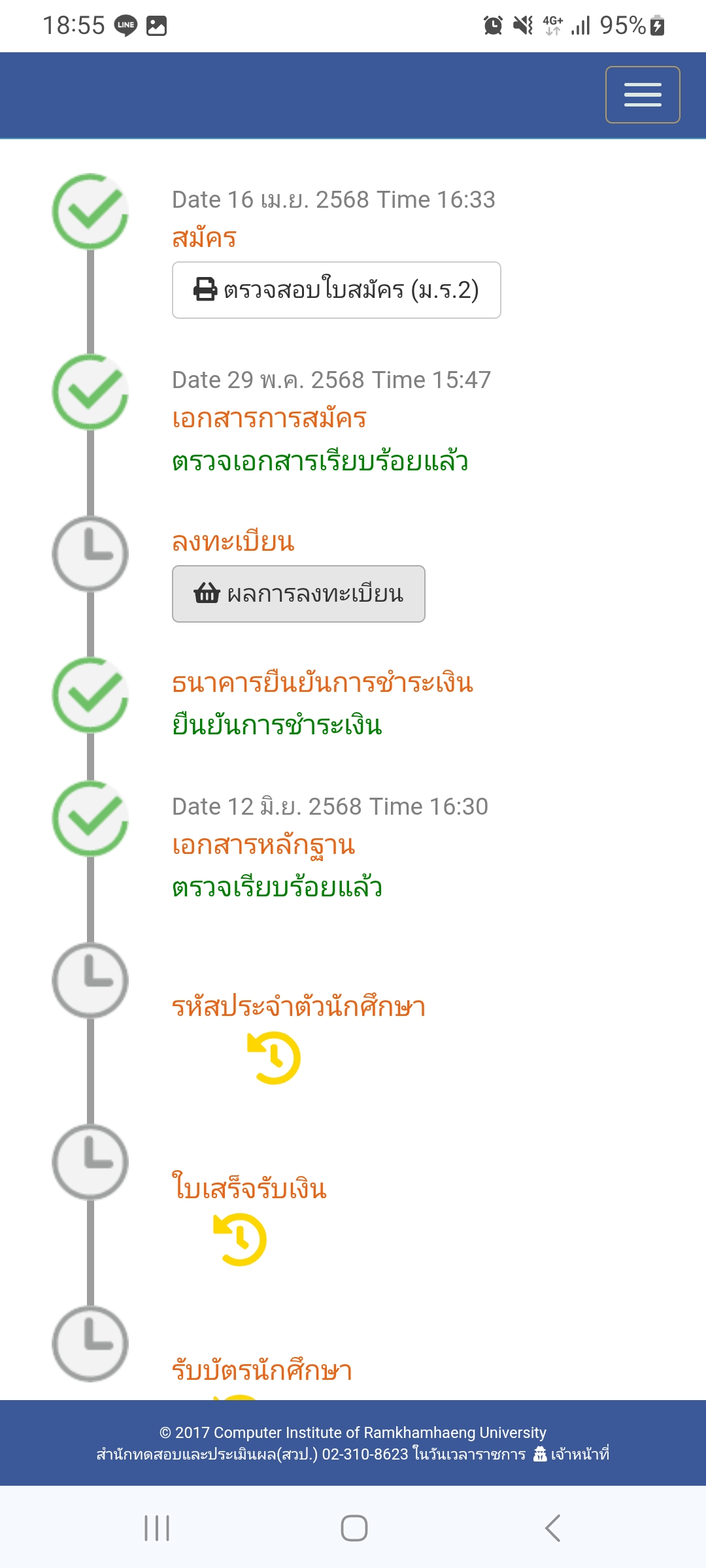Tap ตรวจสอบใบสมัคร (ม.ร.2) button
The image size is (706, 1568).
337,290
